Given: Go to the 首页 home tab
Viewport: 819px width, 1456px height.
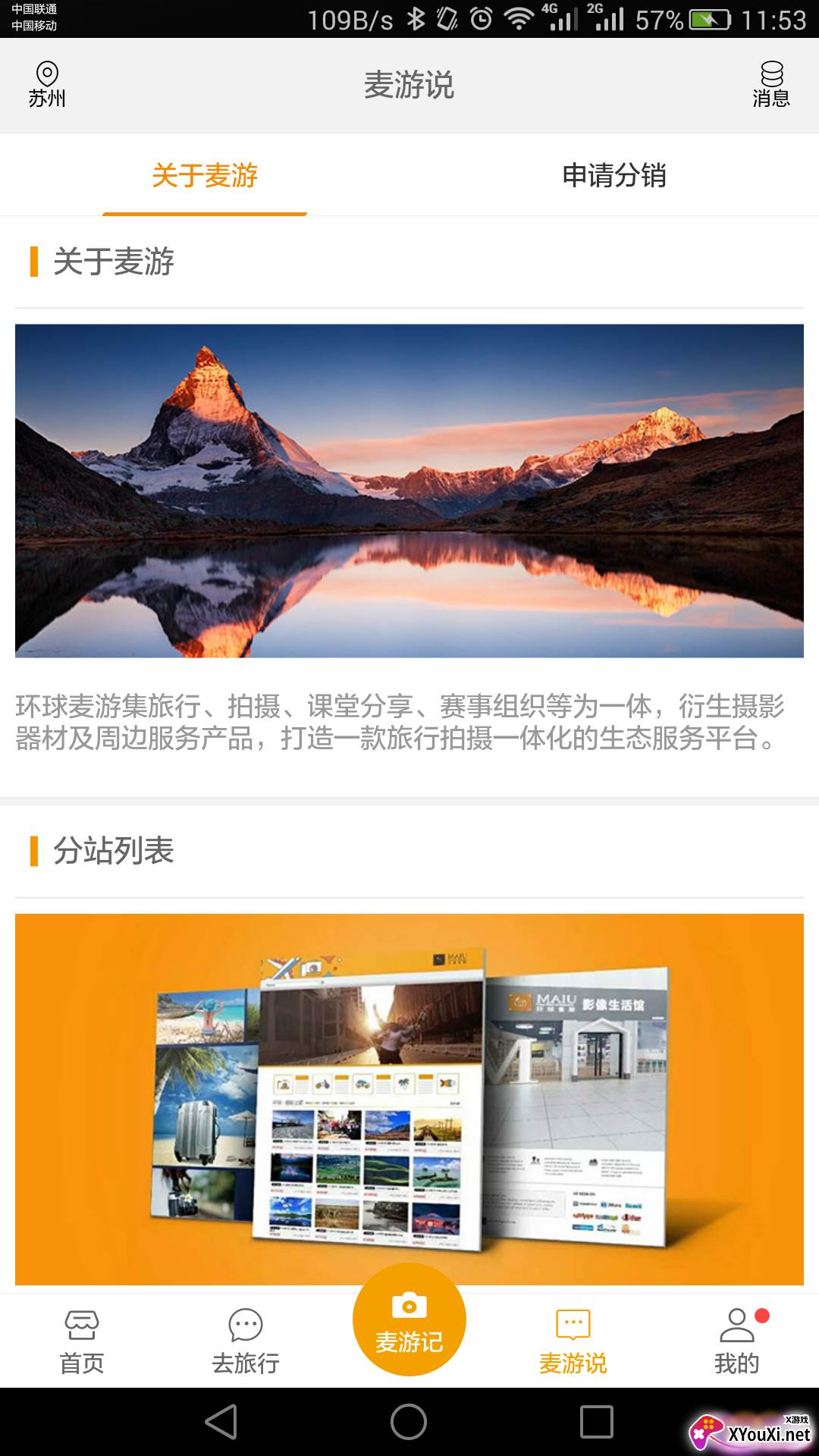Looking at the screenshot, I should click(x=82, y=1341).
